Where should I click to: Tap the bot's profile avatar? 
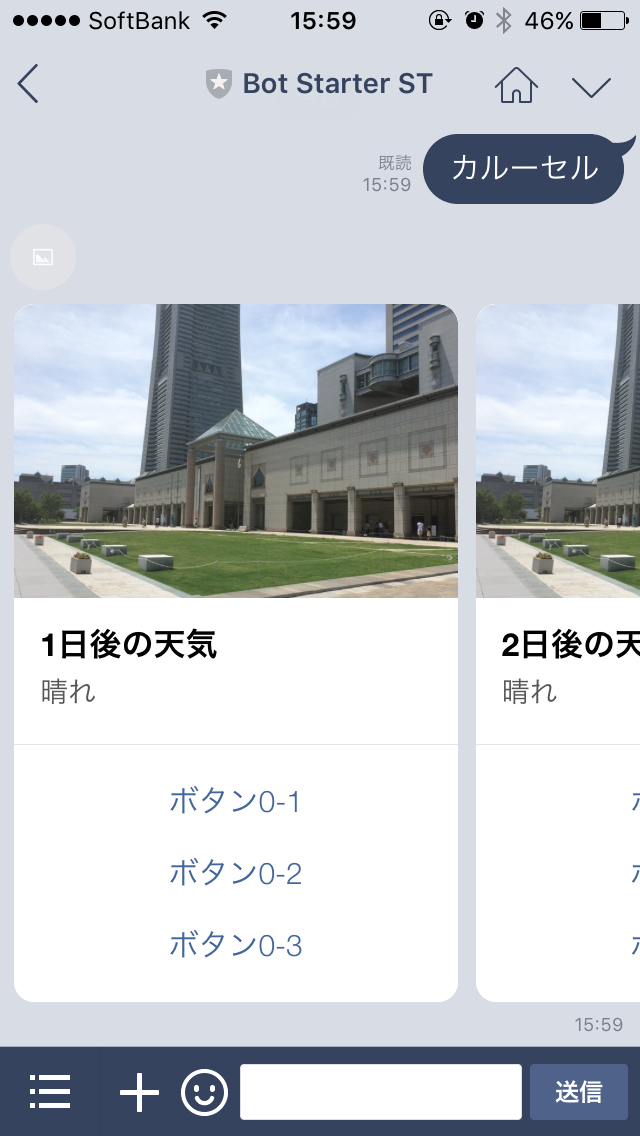point(43,257)
